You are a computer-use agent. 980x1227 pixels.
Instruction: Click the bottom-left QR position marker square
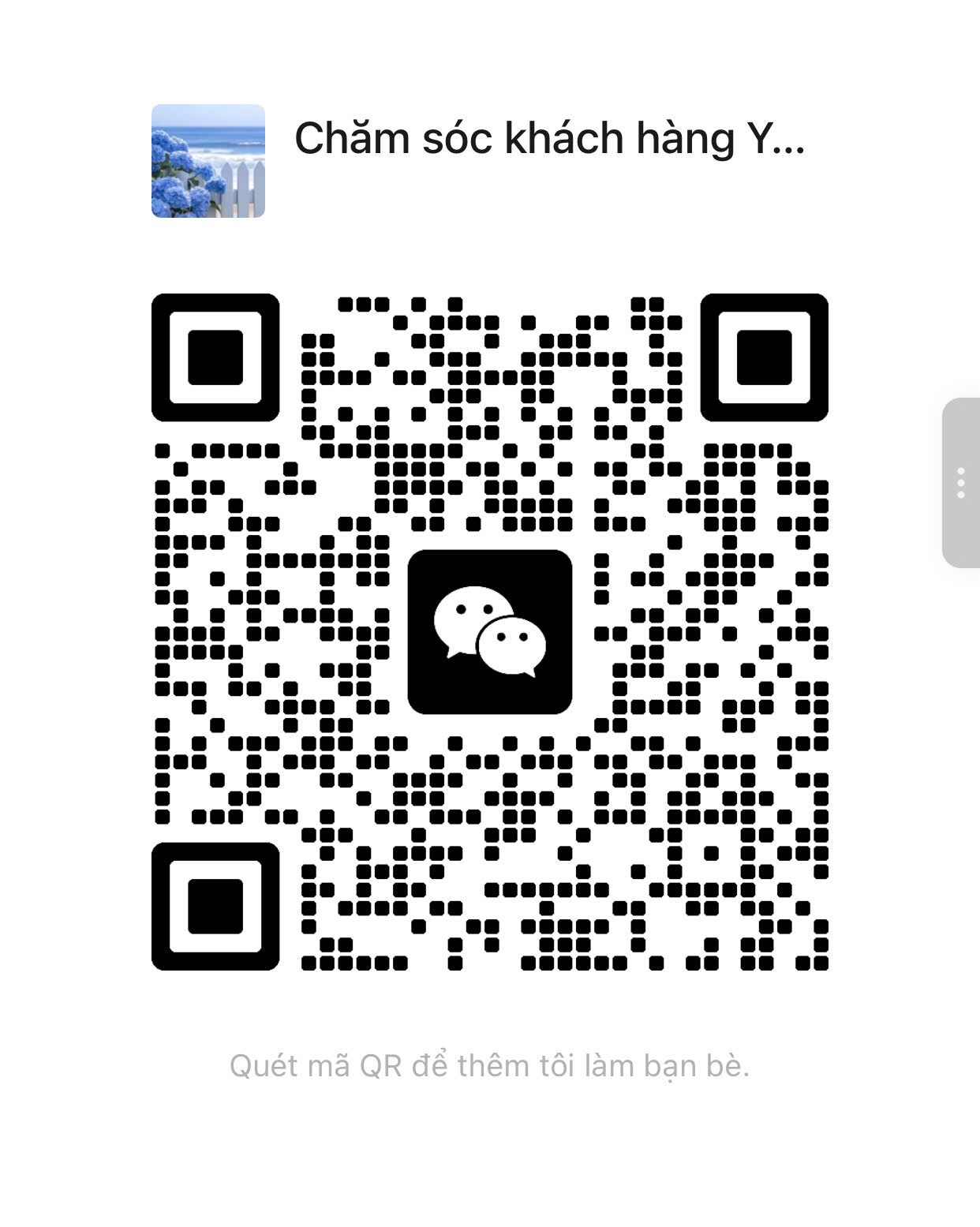coord(215,906)
